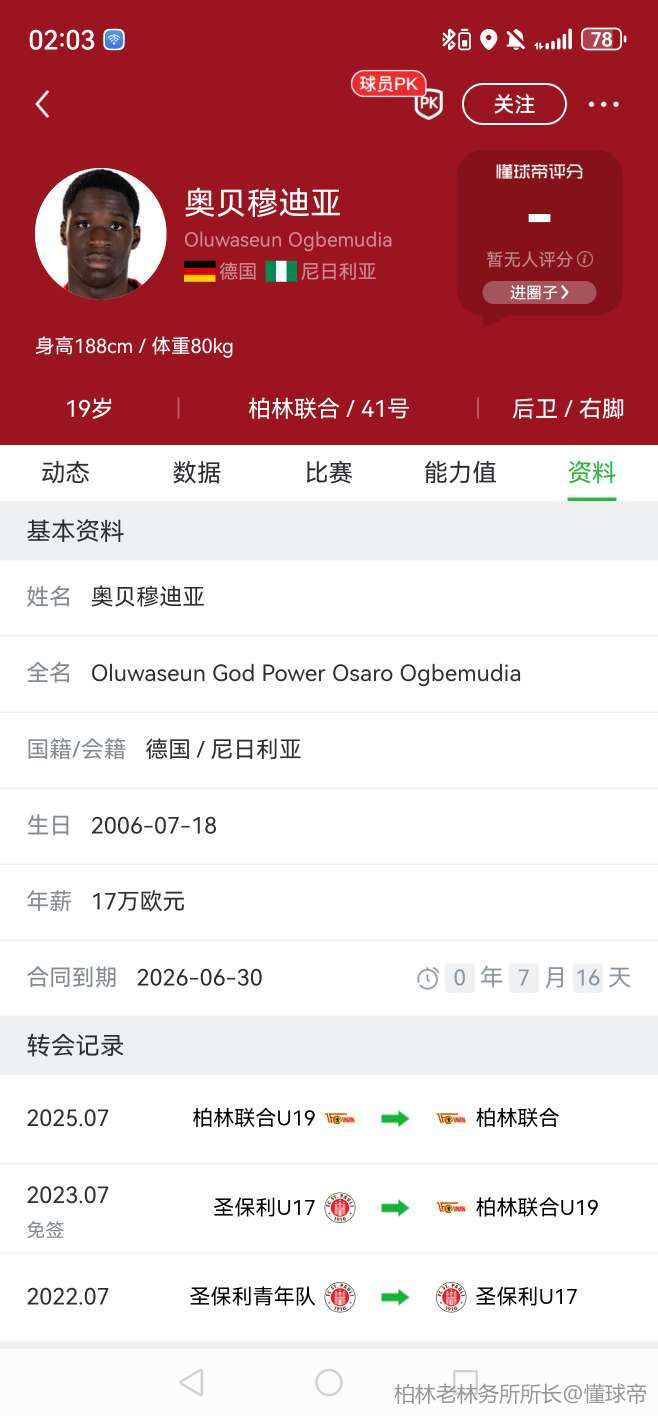Select the 资料 tab

(591, 472)
